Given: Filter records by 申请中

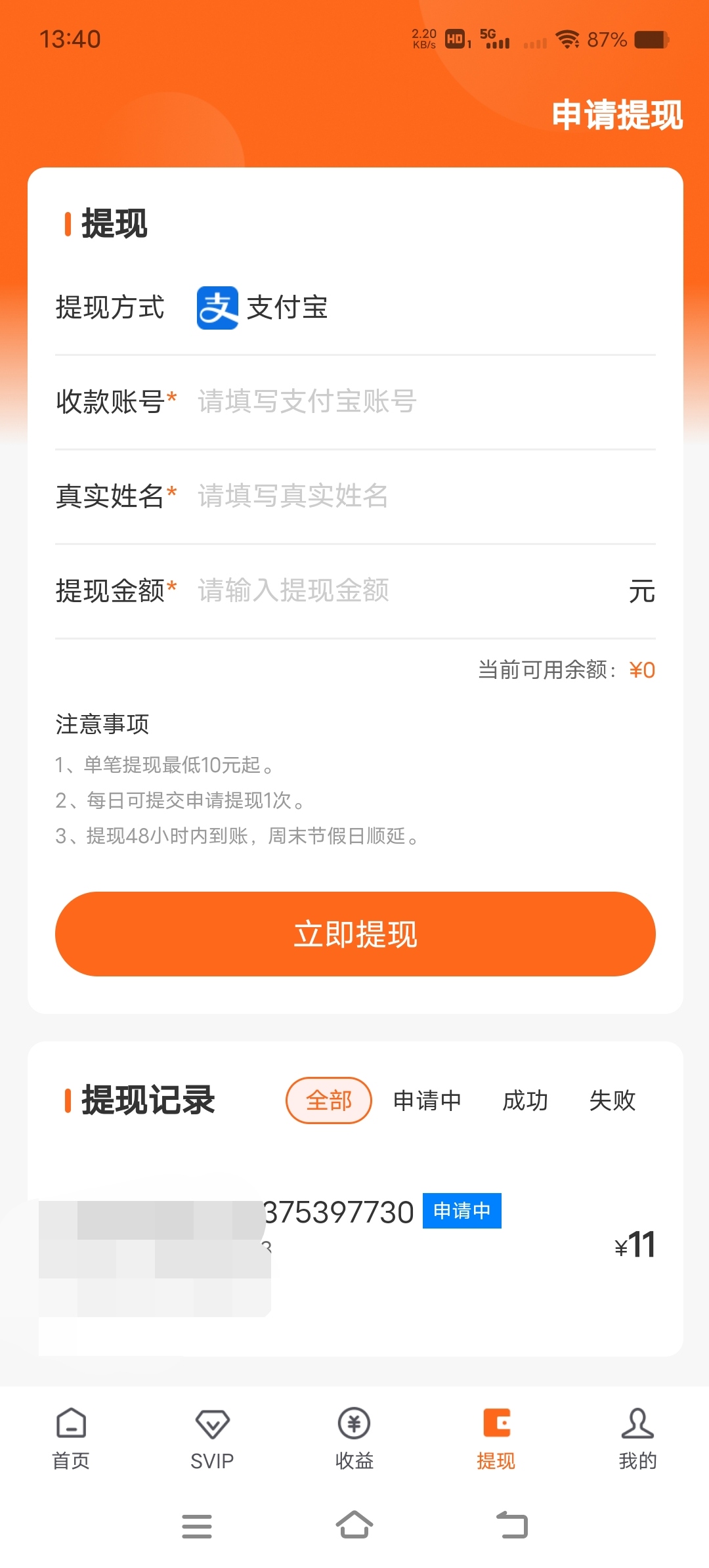Looking at the screenshot, I should tap(427, 1100).
